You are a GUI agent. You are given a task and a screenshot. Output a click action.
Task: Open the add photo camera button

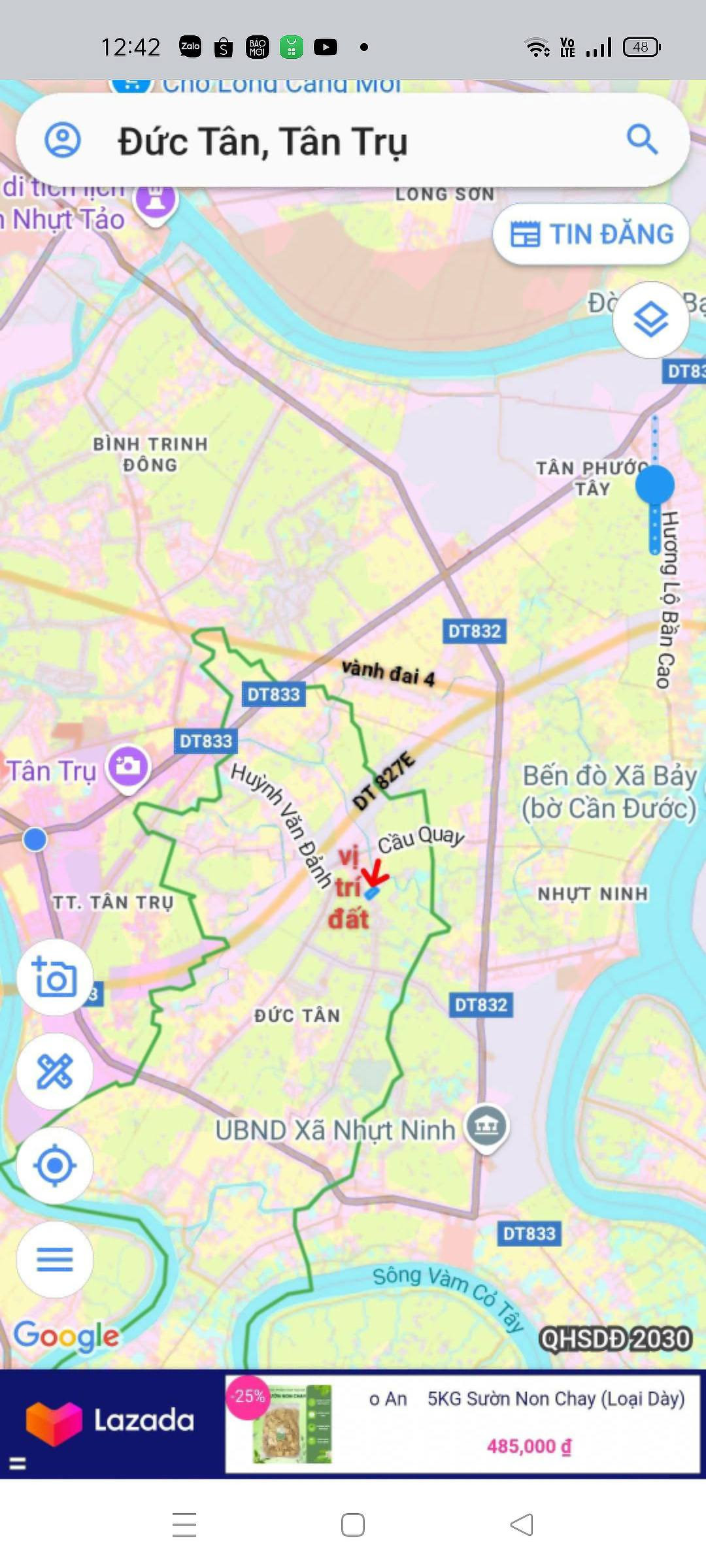click(x=55, y=977)
